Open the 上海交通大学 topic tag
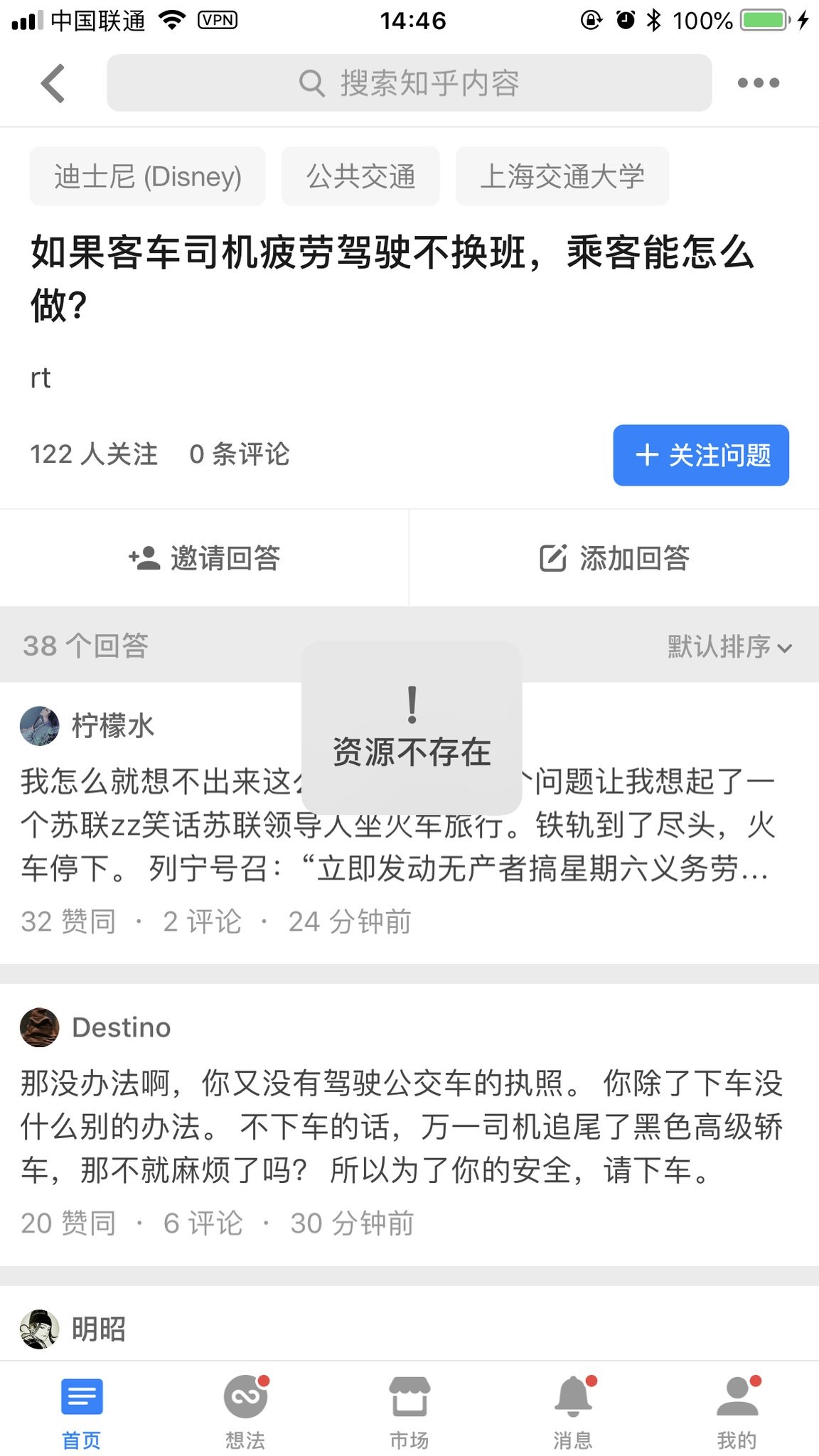Screen dimensions: 819x1456 coord(562,176)
